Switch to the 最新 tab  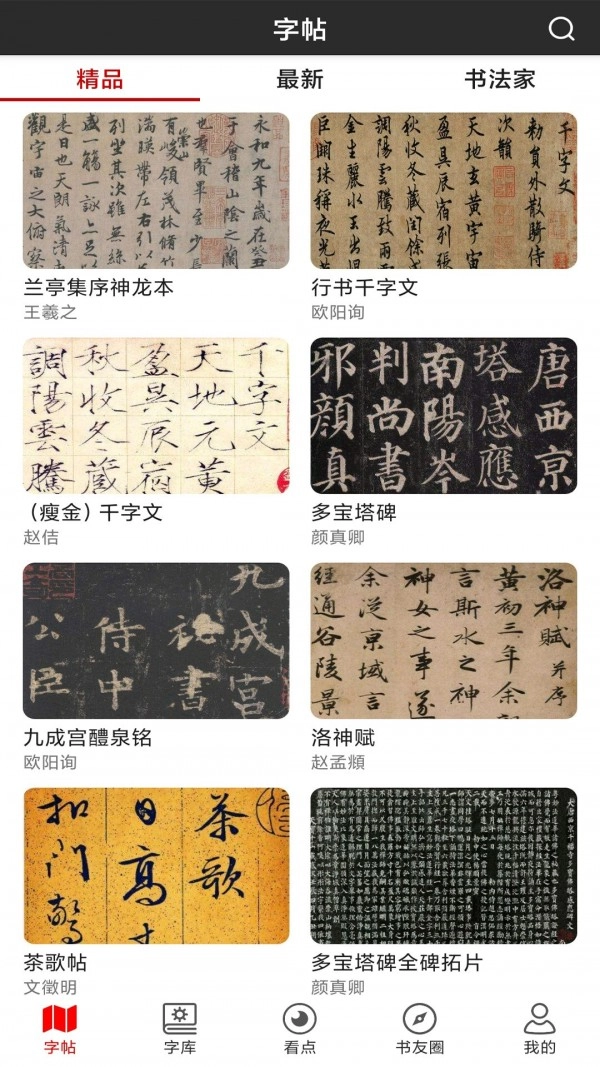300,80
